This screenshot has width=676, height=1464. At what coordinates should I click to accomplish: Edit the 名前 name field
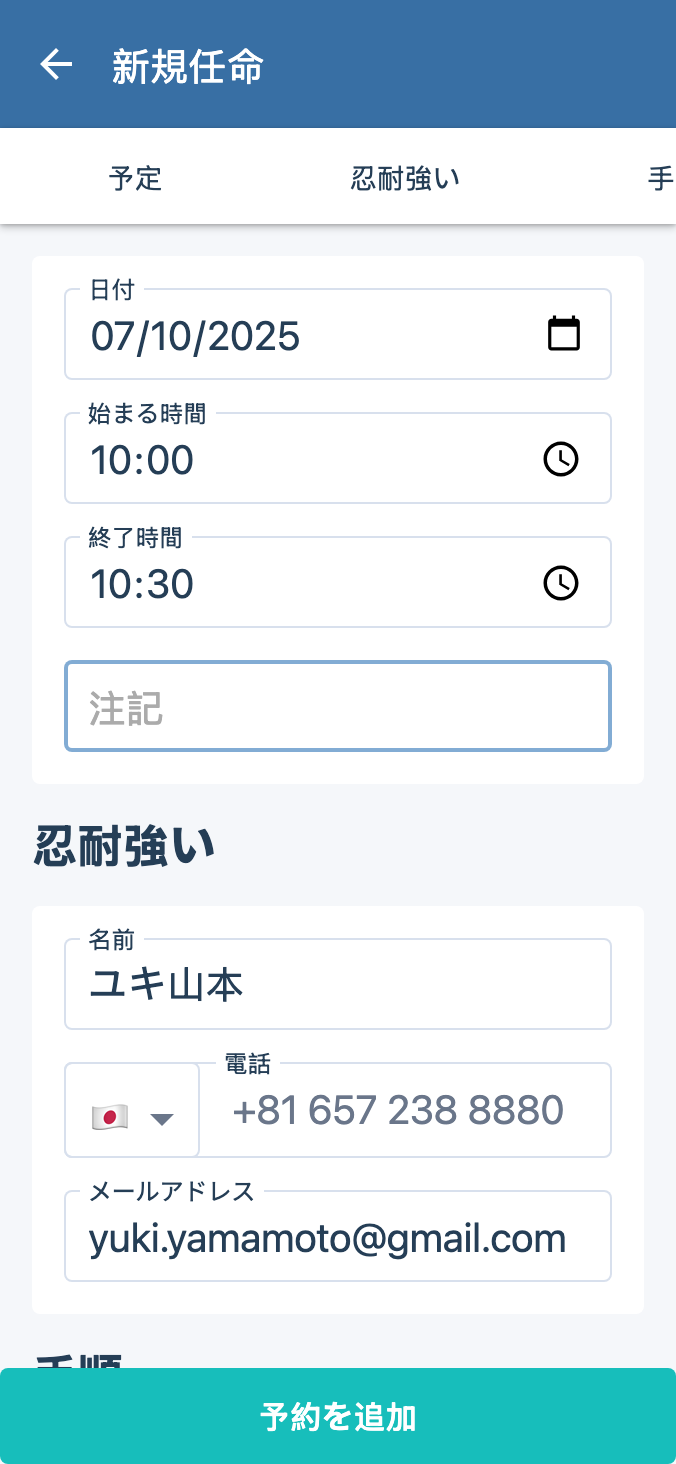pyautogui.click(x=338, y=986)
